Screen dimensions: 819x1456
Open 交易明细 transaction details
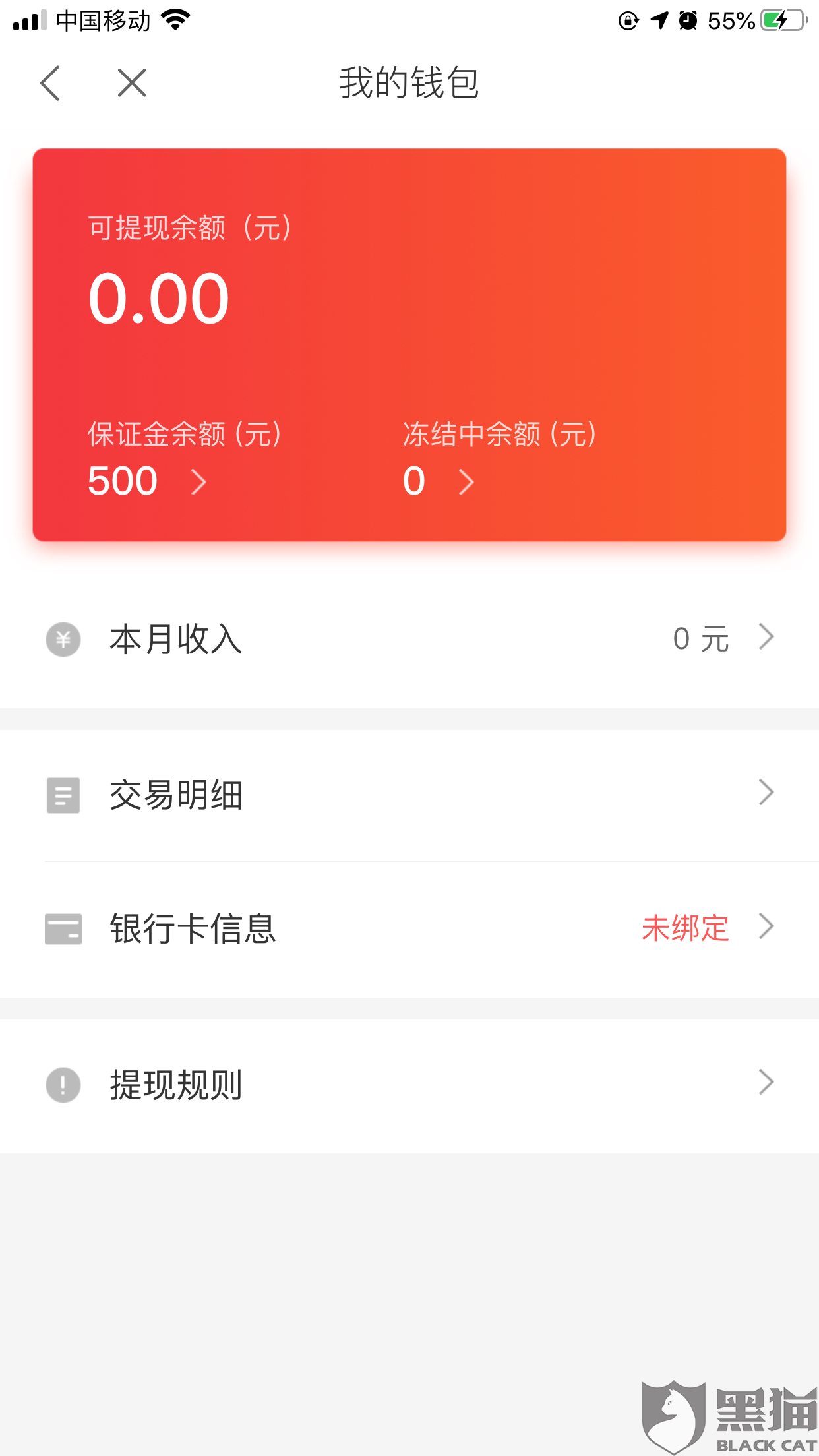pyautogui.click(x=409, y=795)
